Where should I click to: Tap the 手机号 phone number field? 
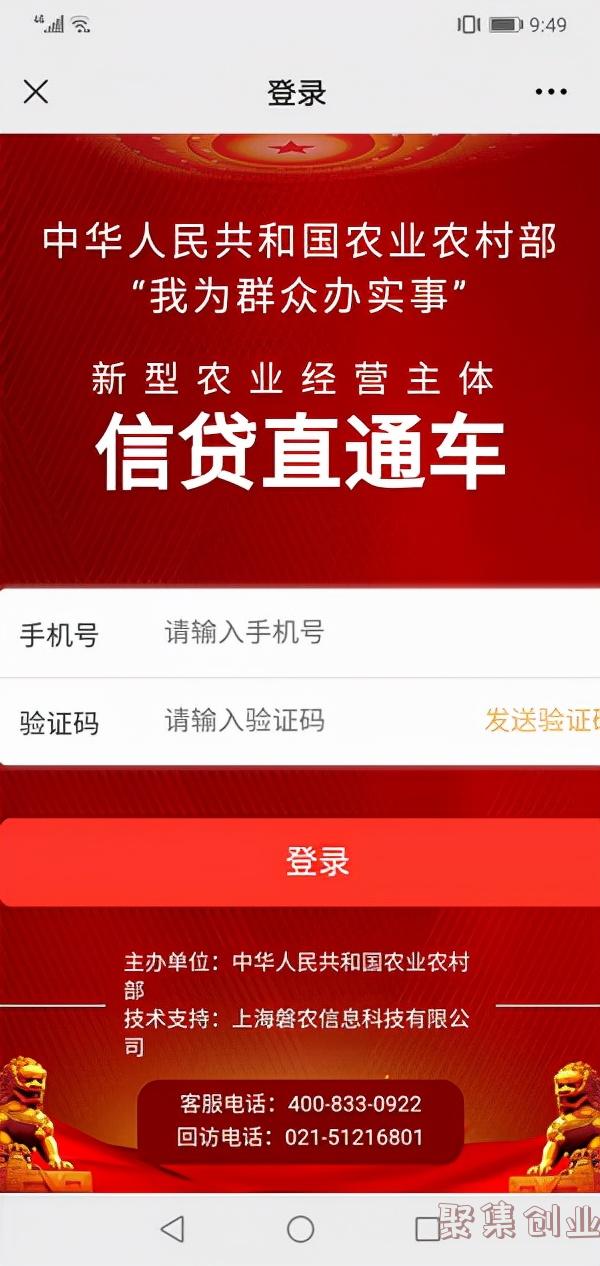click(x=300, y=633)
